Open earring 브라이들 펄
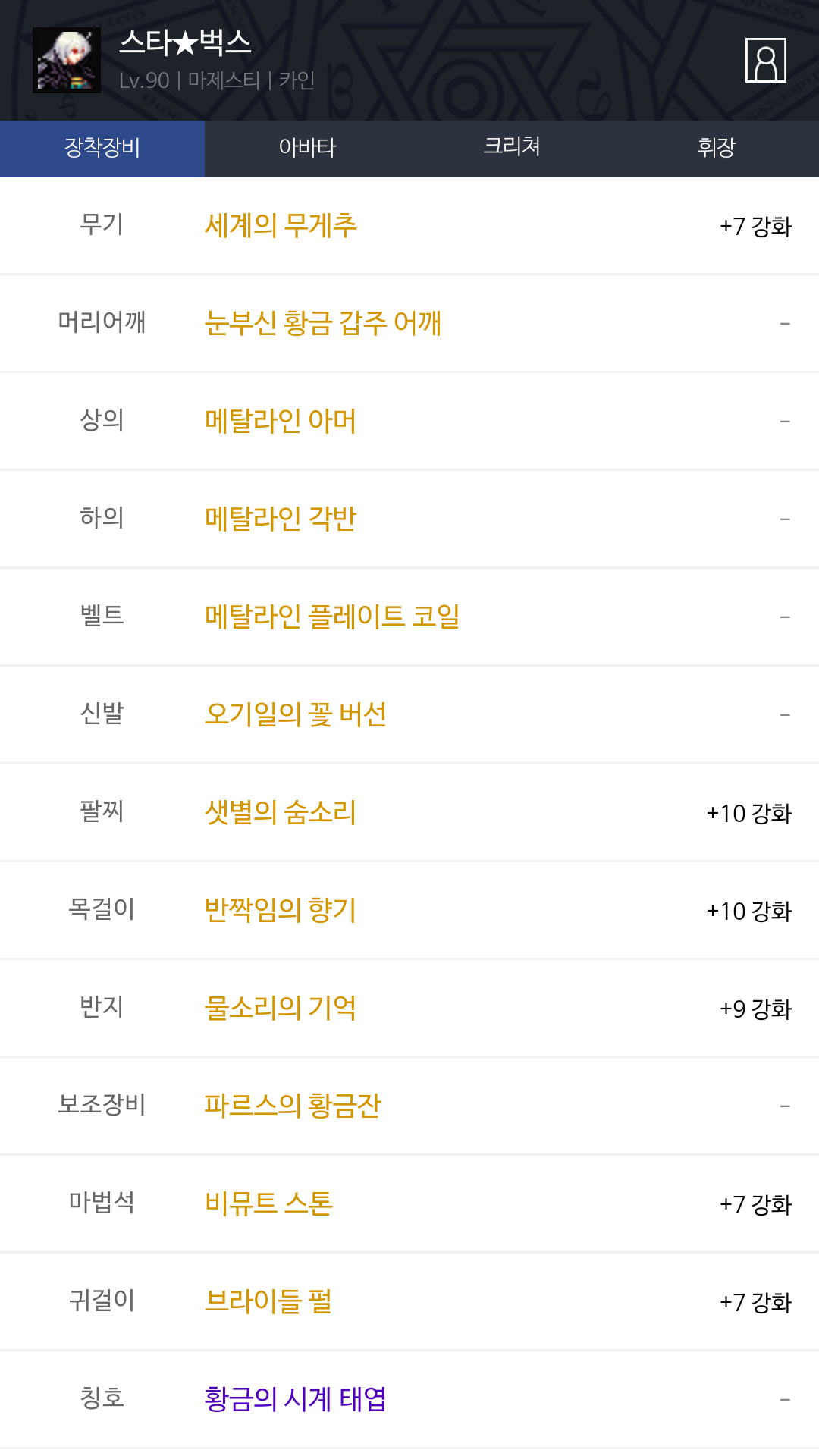This screenshot has width=819, height=1456. (x=268, y=1301)
